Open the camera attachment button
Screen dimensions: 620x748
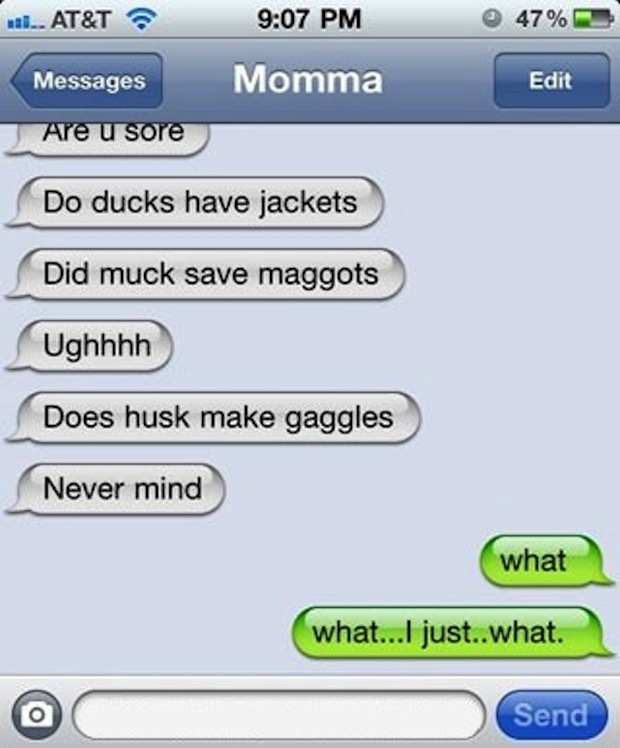(36, 713)
